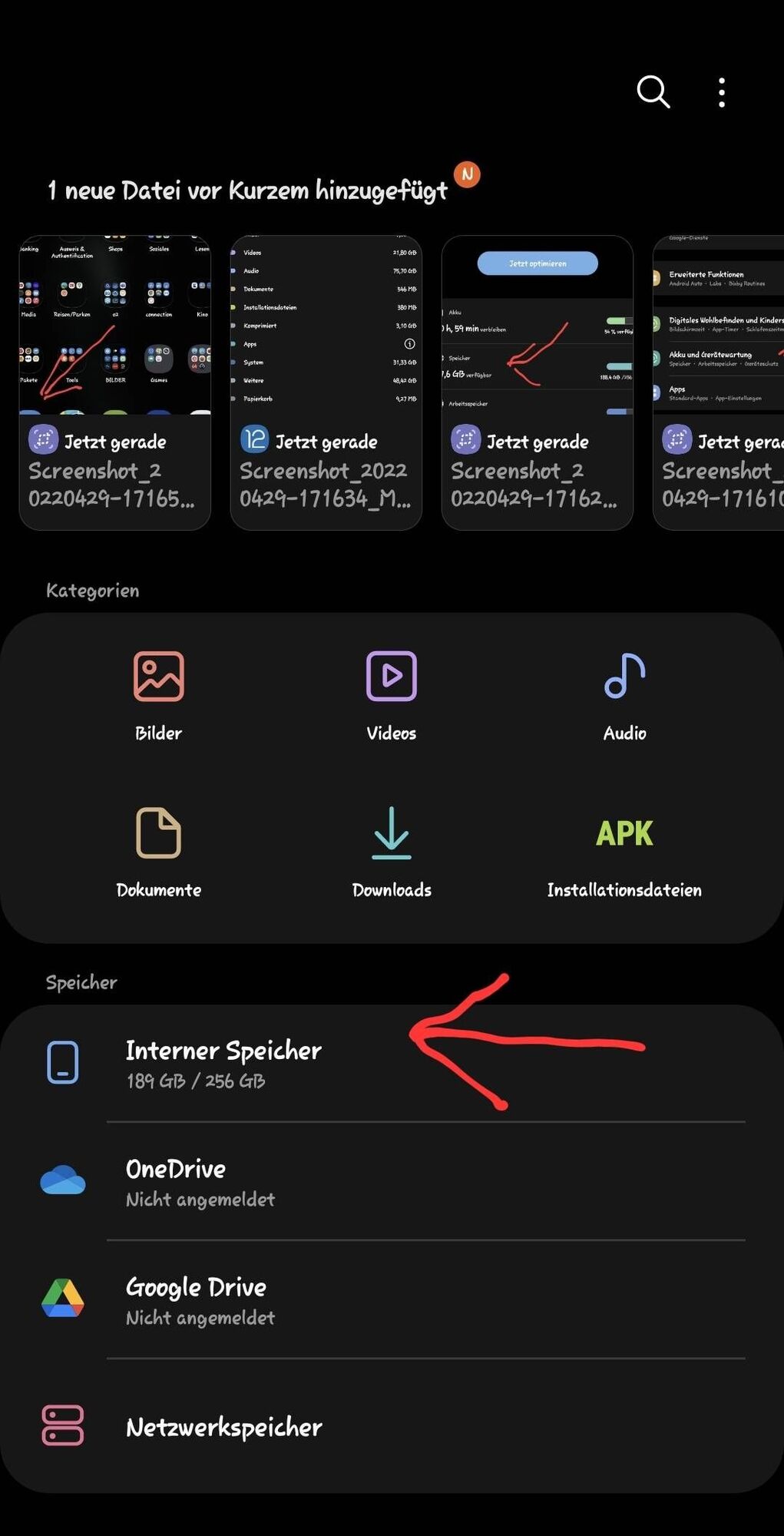This screenshot has width=784, height=1536.
Task: Open the recent screenshot ending in 17162
Action: [538, 382]
